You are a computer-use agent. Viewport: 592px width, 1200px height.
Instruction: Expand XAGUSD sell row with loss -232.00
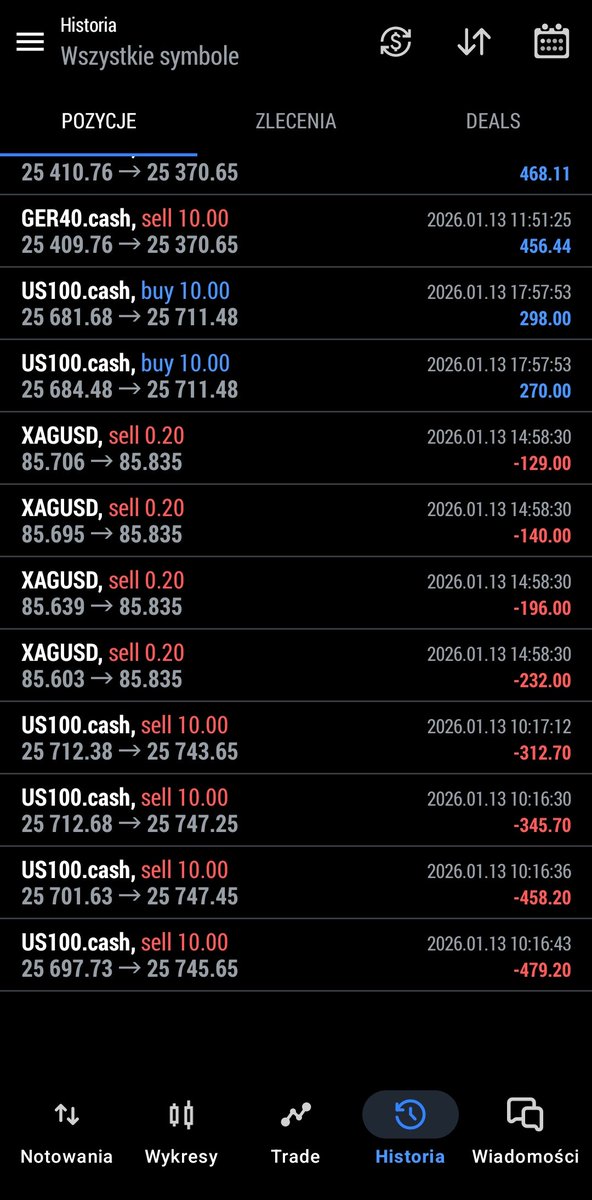coord(296,666)
